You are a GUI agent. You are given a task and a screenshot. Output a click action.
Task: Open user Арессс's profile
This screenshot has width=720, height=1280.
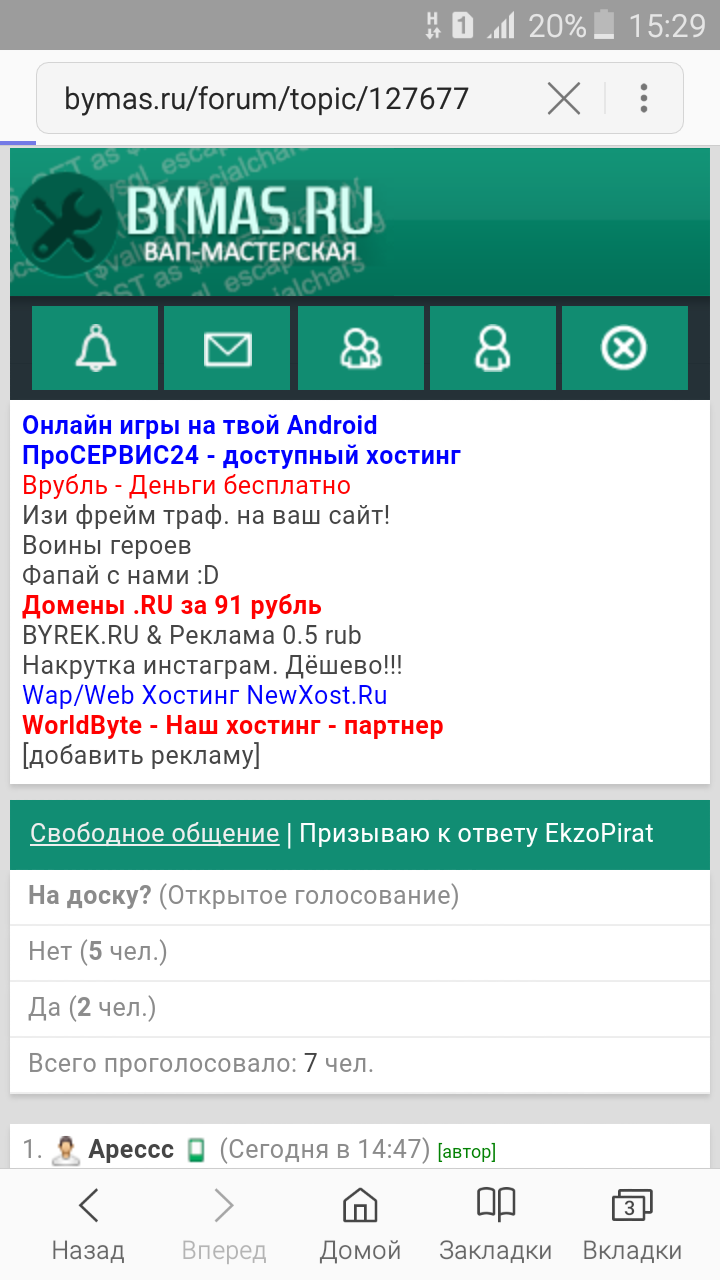click(x=130, y=1150)
